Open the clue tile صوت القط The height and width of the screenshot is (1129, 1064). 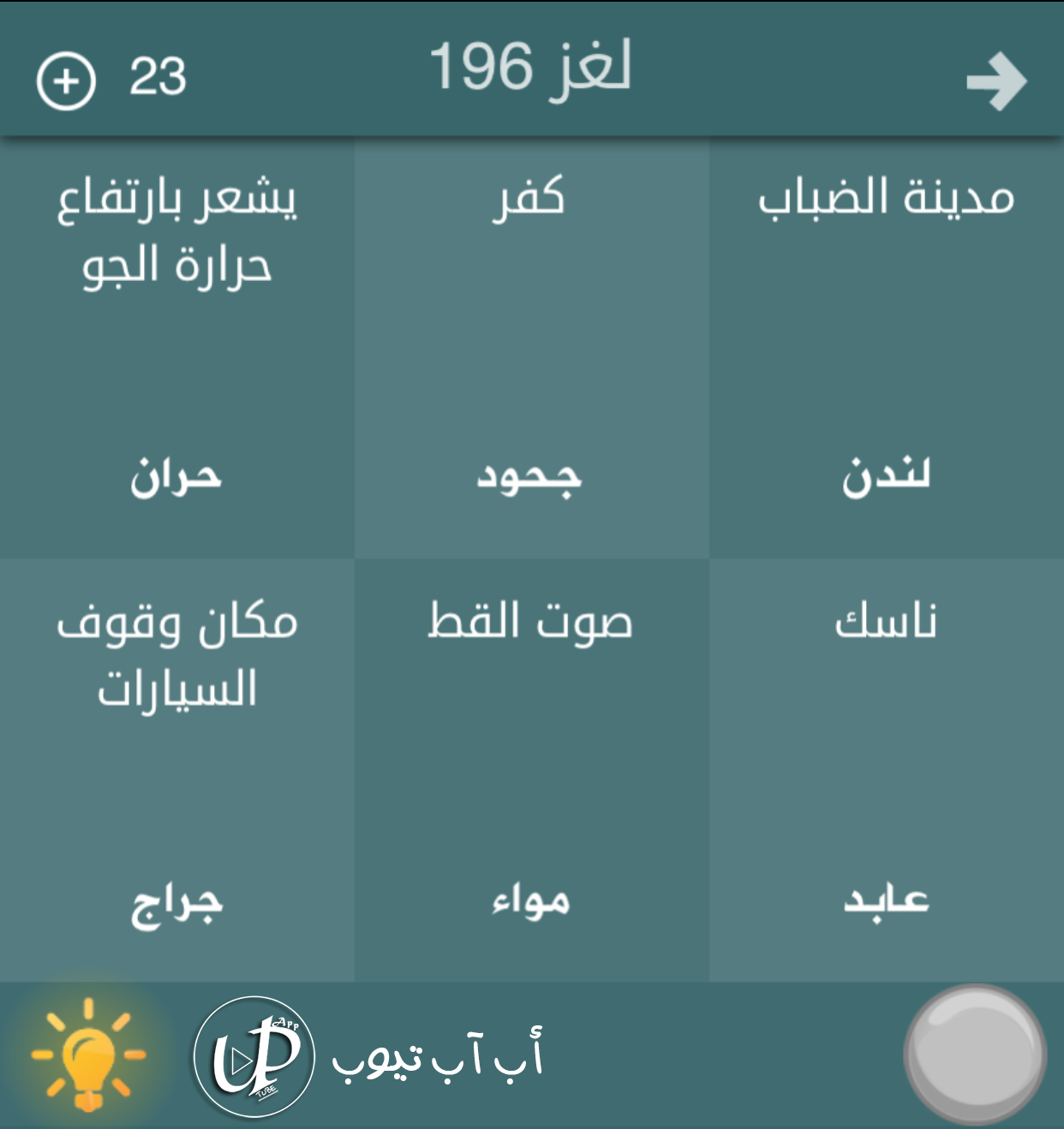[531, 769]
